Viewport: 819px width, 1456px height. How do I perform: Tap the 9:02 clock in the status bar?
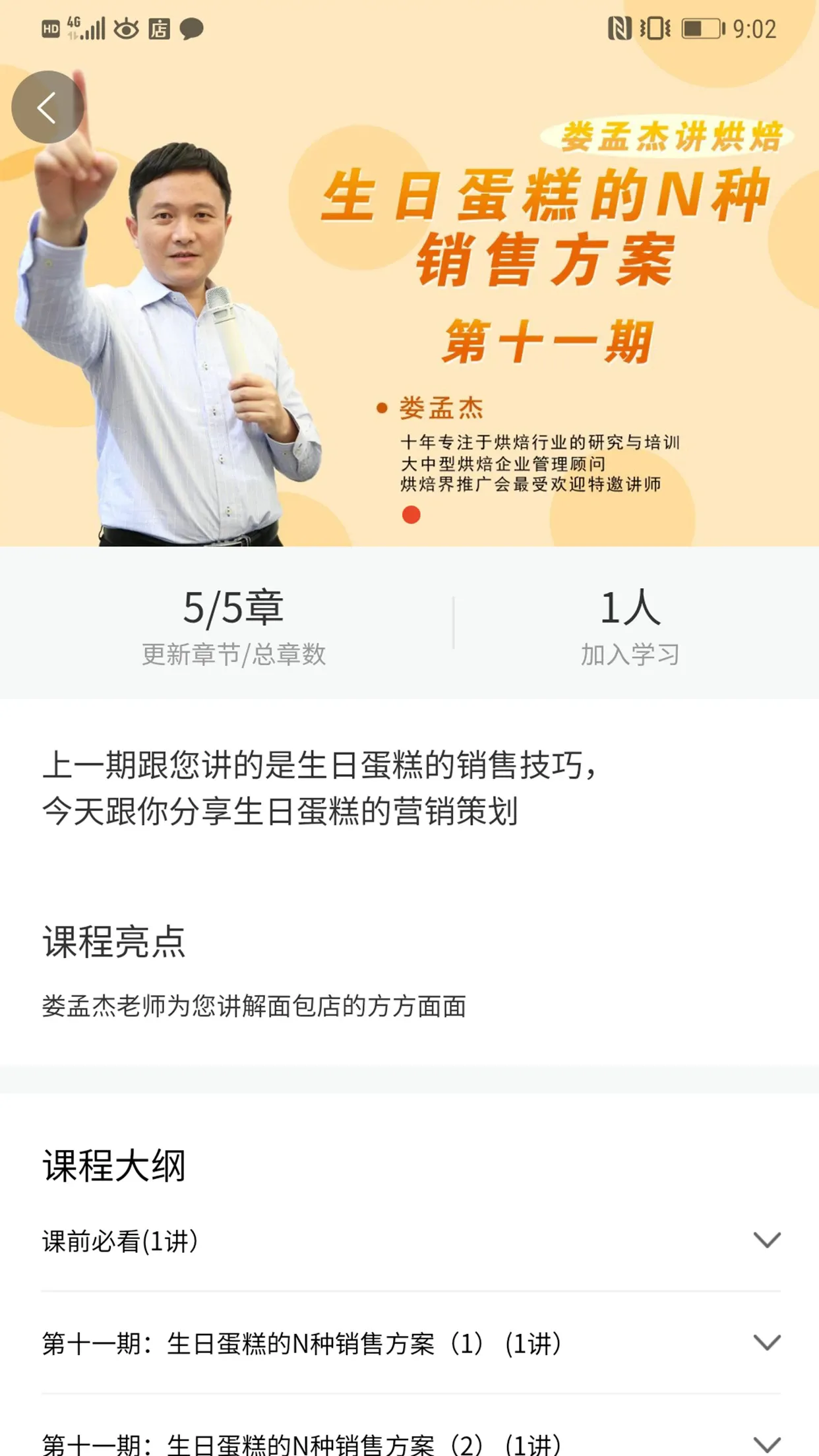click(x=756, y=29)
